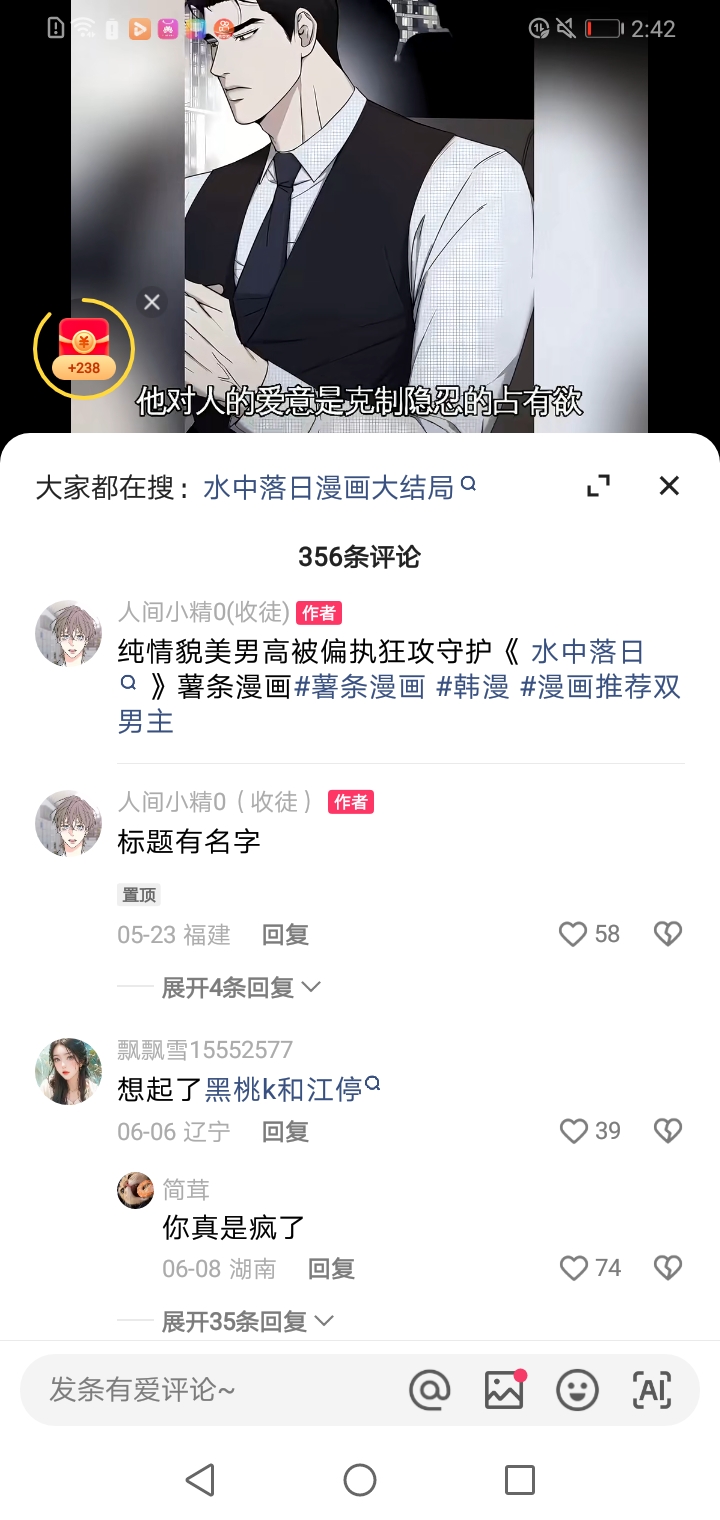
Task: Dislike the pinned comment 标题有名字
Action: pyautogui.click(x=667, y=934)
